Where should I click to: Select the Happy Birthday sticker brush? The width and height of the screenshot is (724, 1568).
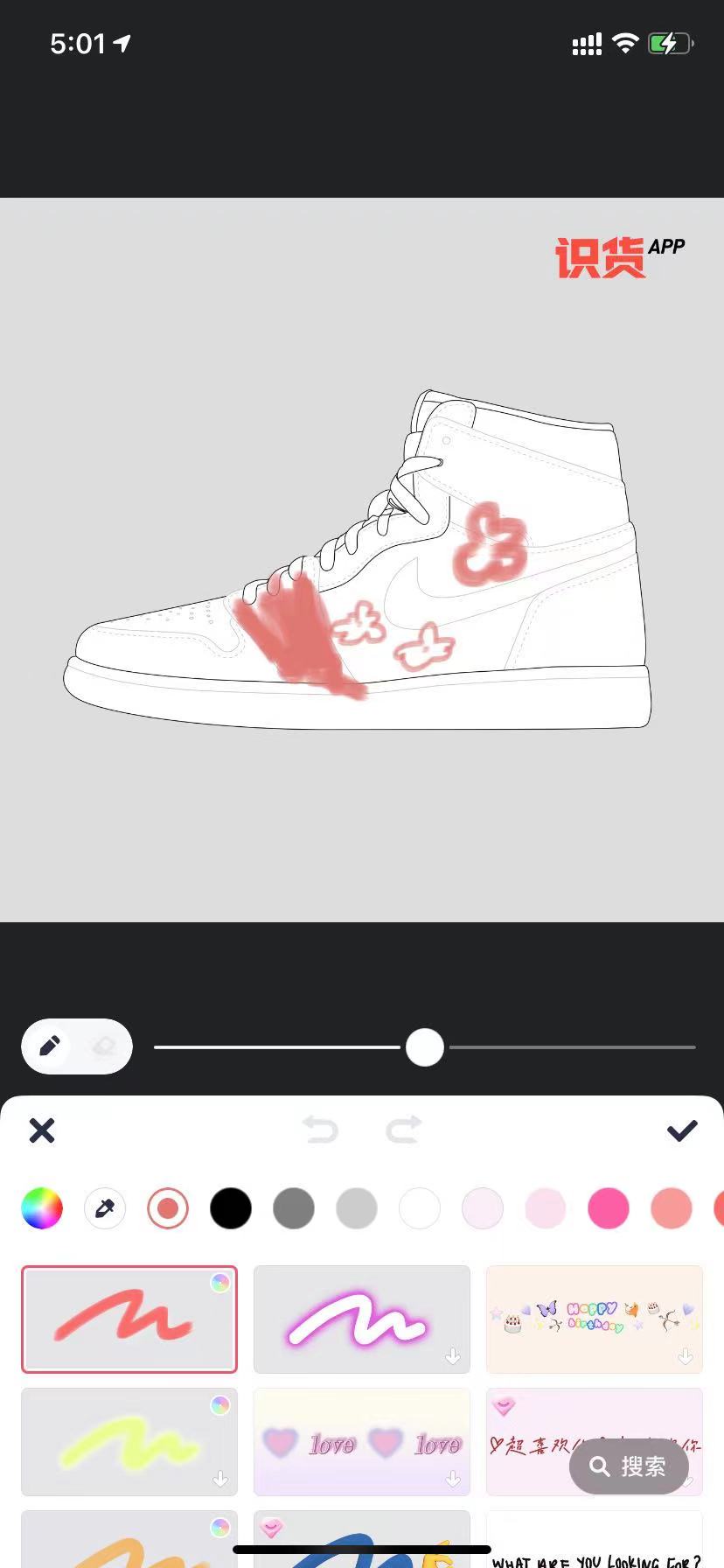tap(594, 1319)
